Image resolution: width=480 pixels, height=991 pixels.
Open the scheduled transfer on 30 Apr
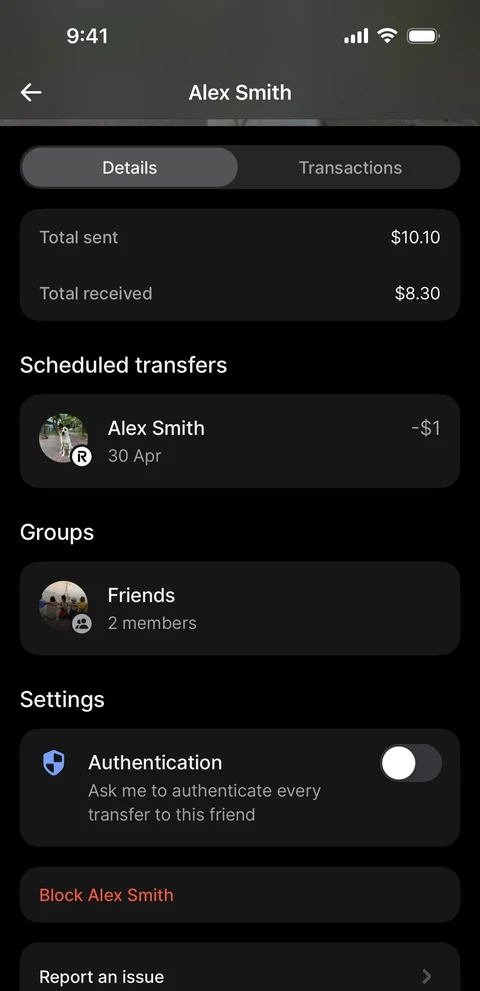(240, 441)
